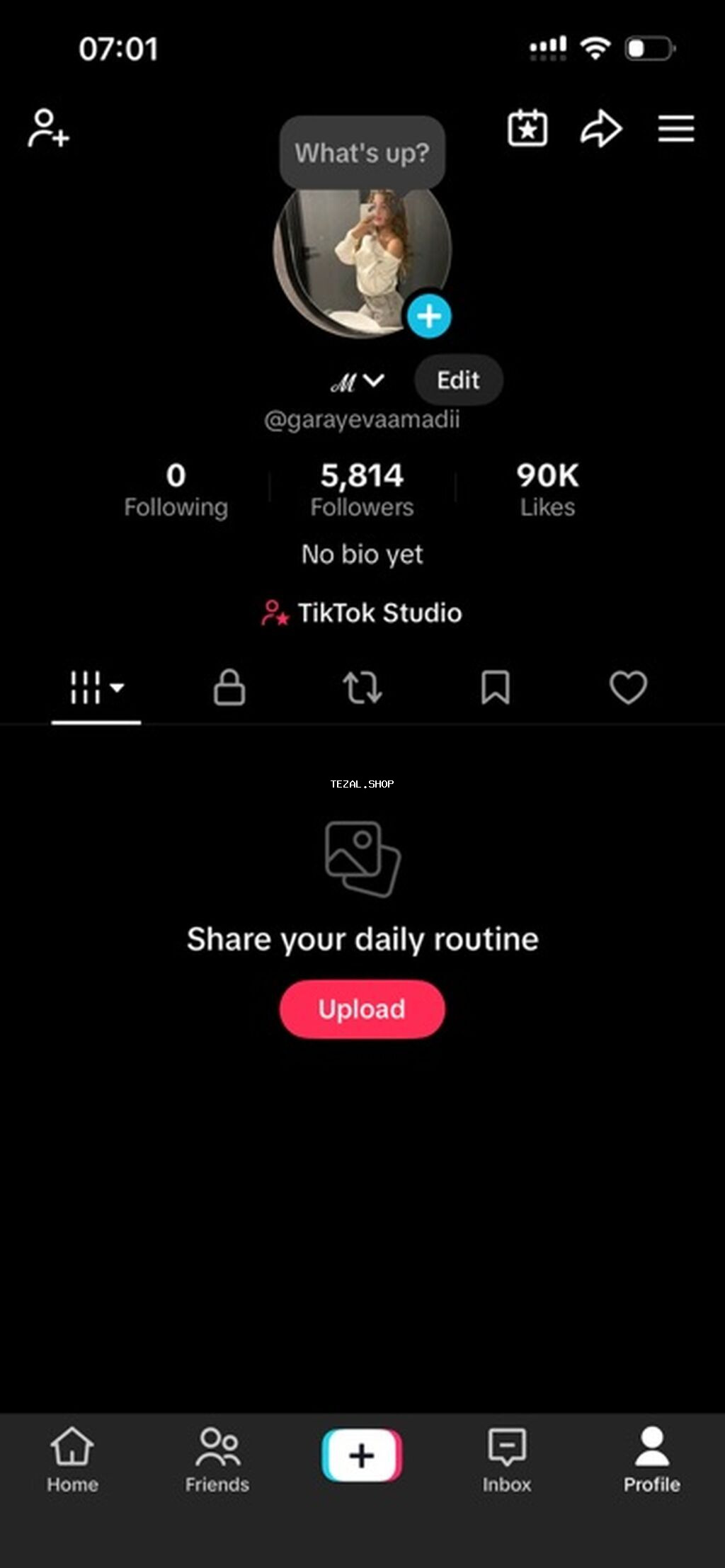Open the video sort dropdown arrow
This screenshot has height=1568, width=725.
pyautogui.click(x=118, y=689)
